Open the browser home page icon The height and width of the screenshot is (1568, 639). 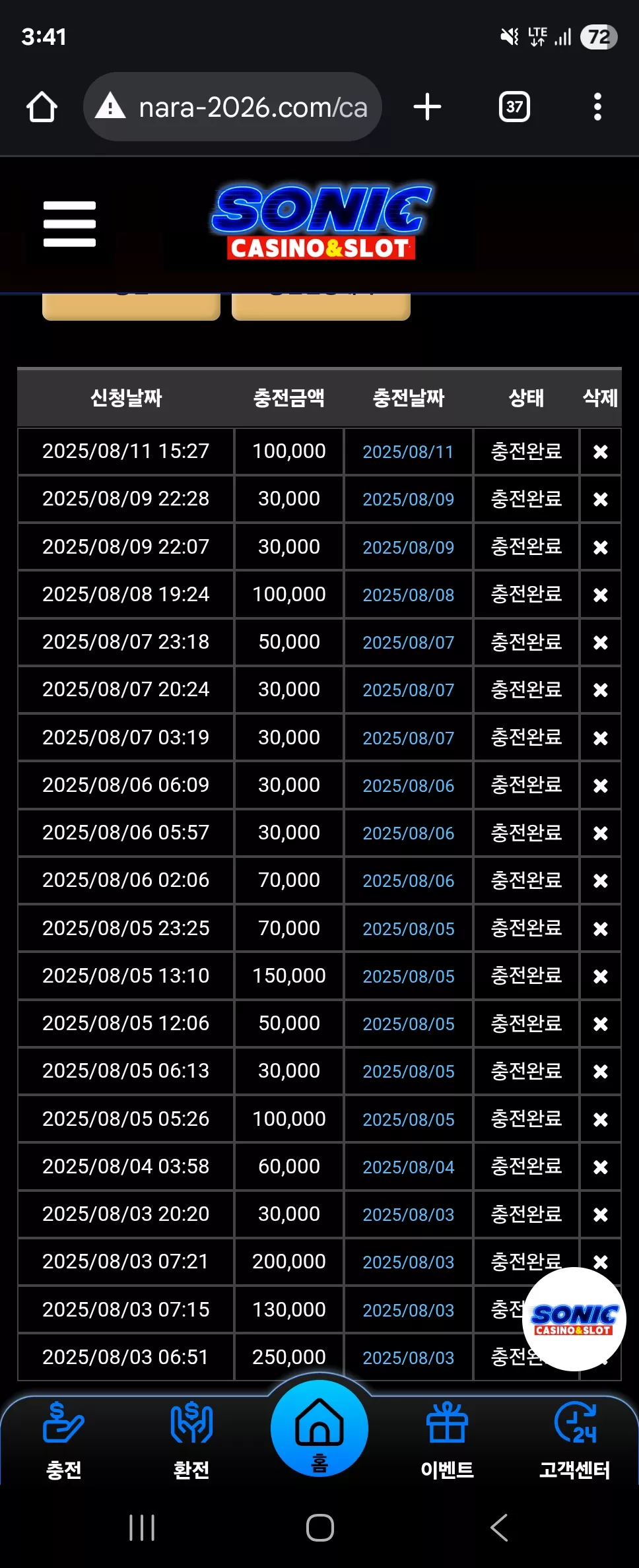click(42, 107)
